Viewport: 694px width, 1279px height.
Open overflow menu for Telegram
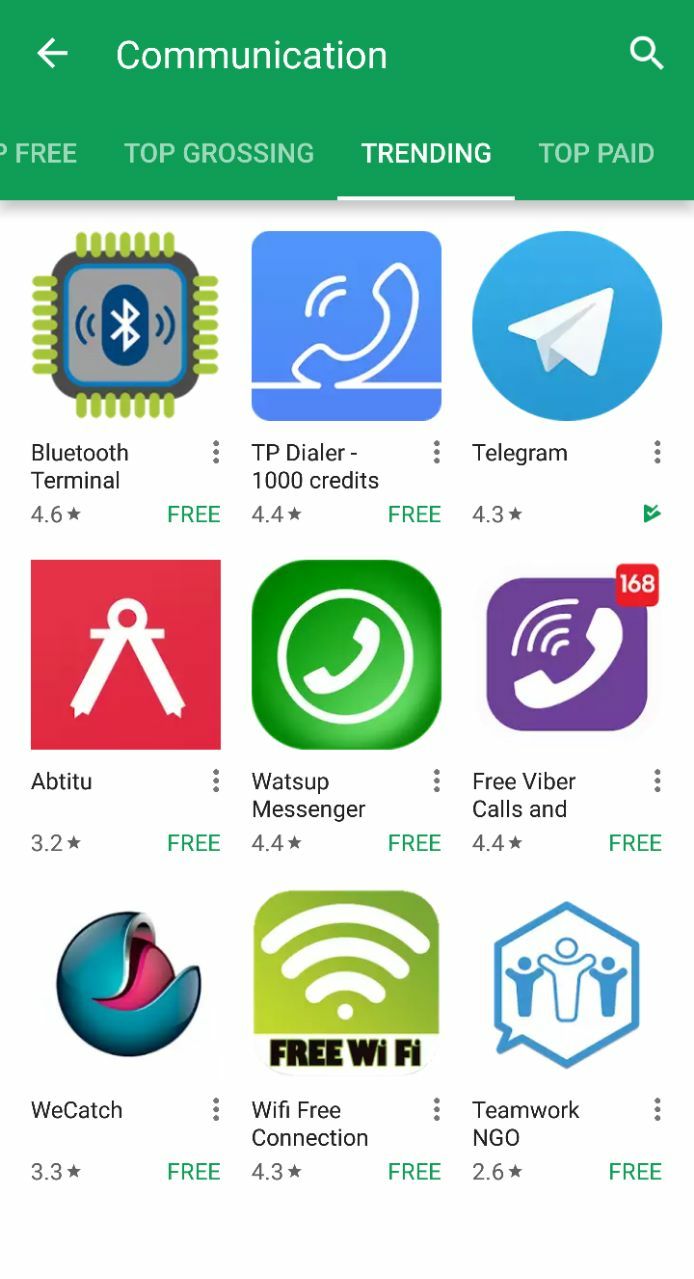657,453
